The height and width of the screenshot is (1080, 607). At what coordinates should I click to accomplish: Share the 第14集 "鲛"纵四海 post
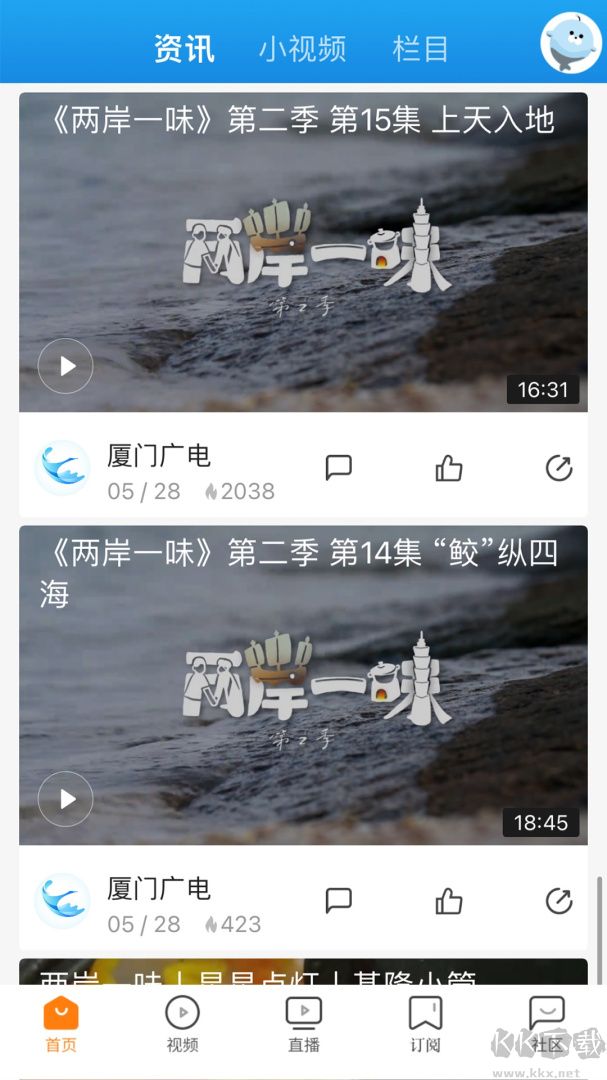(558, 901)
